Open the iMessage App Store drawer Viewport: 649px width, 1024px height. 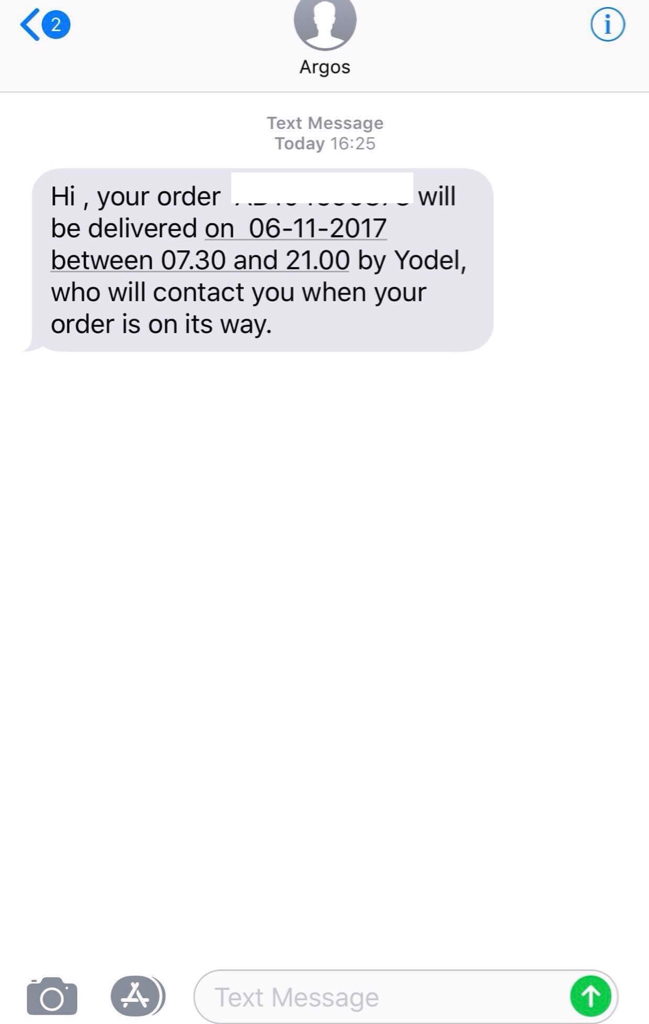click(136, 995)
